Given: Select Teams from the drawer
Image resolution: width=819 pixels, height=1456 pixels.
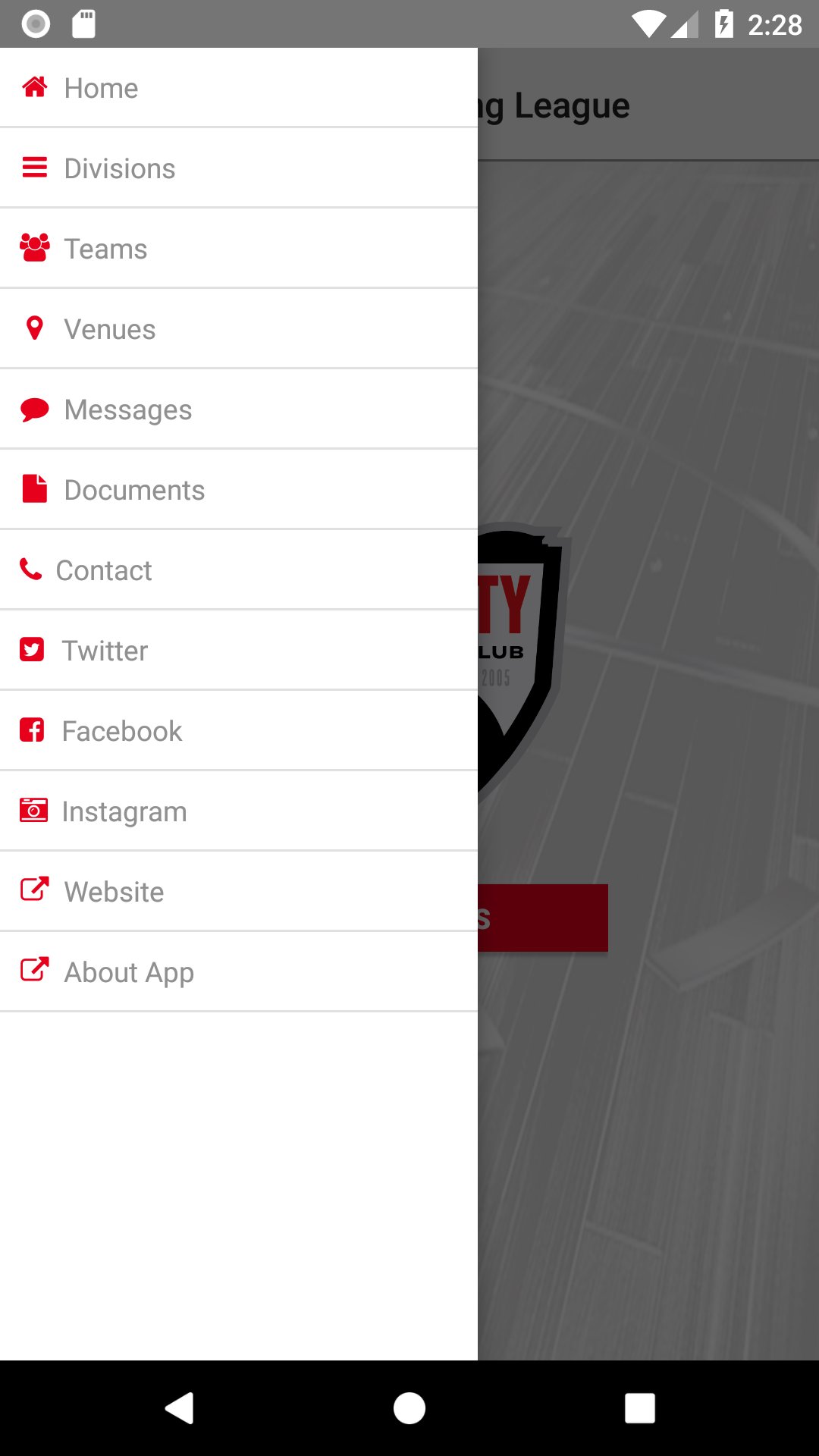Looking at the screenshot, I should pyautogui.click(x=105, y=249).
